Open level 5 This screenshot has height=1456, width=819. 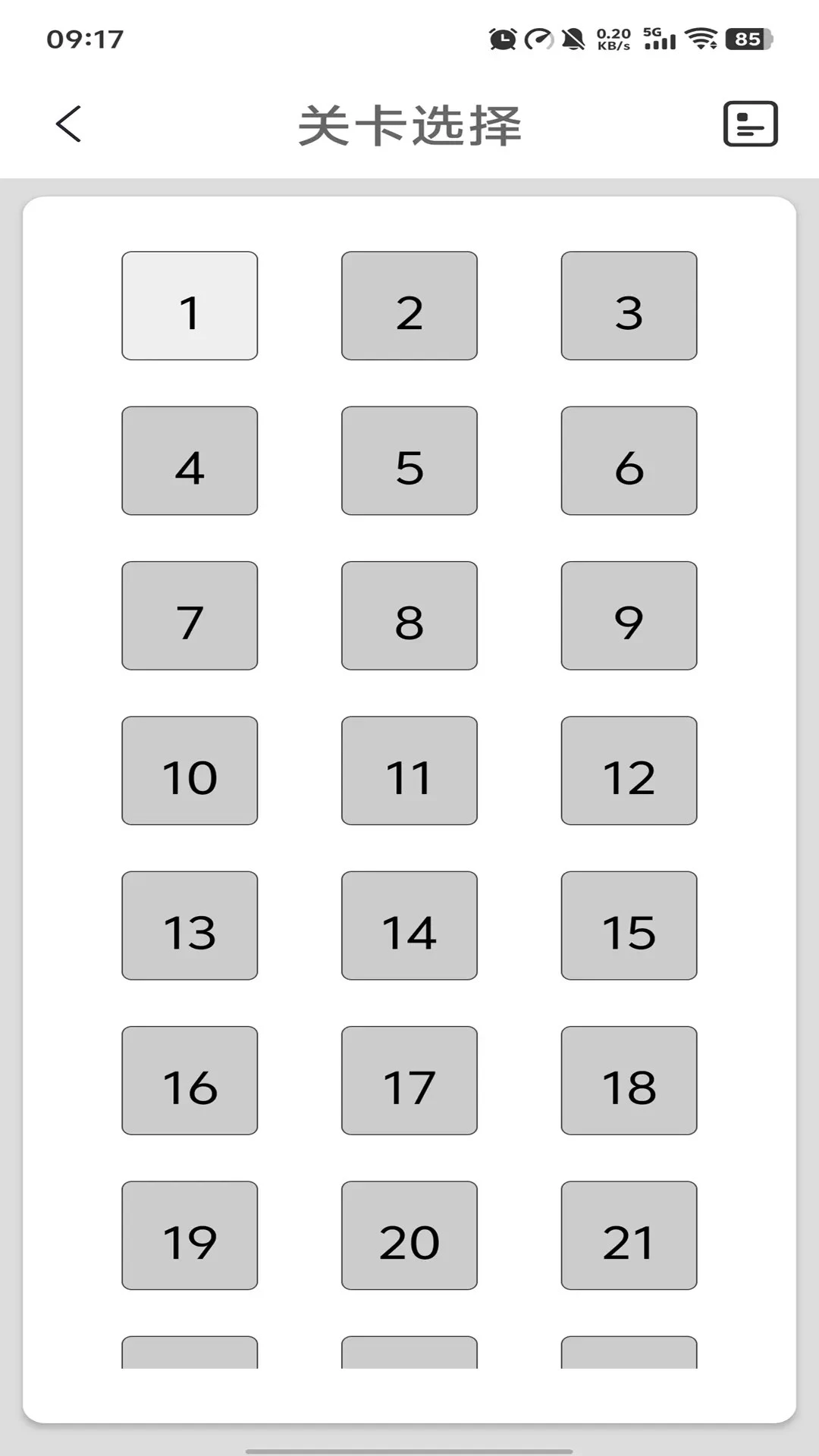pos(409,461)
